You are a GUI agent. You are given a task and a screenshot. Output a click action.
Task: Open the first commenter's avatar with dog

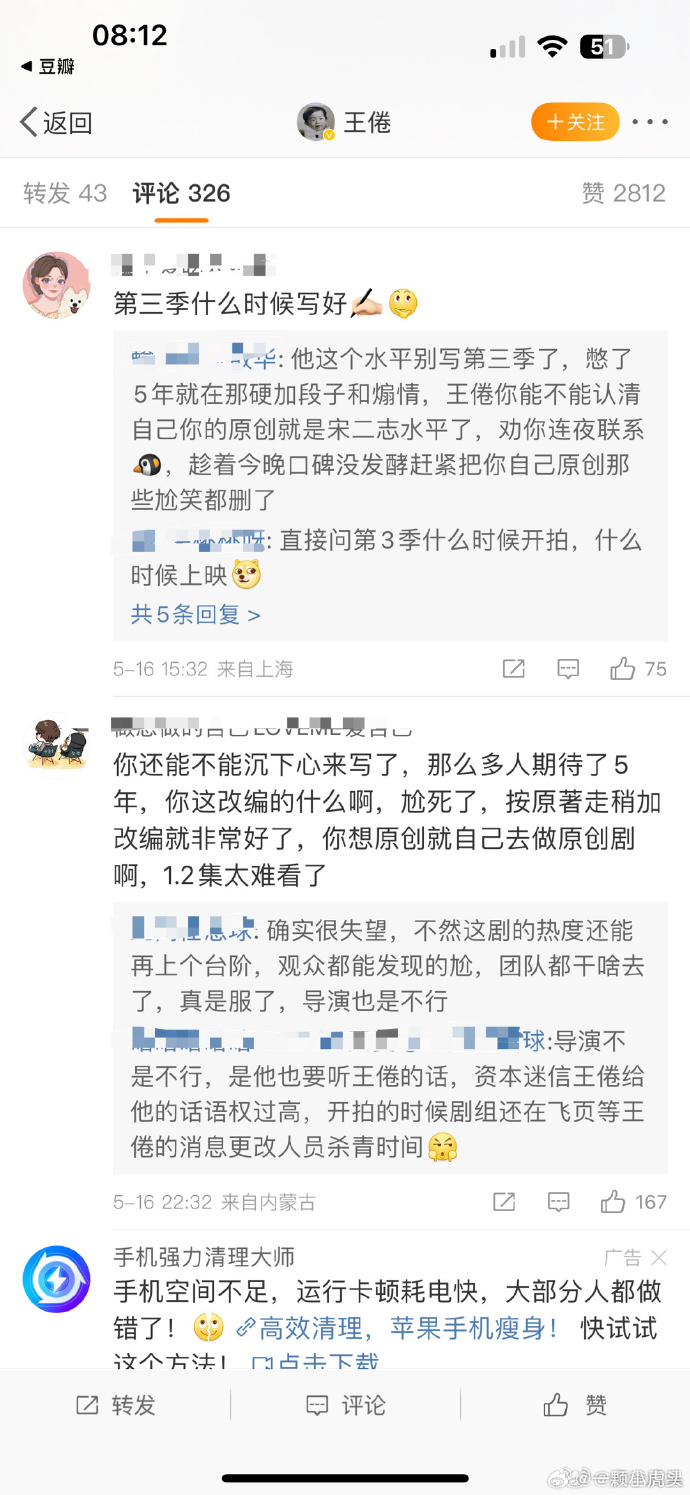[x=57, y=286]
